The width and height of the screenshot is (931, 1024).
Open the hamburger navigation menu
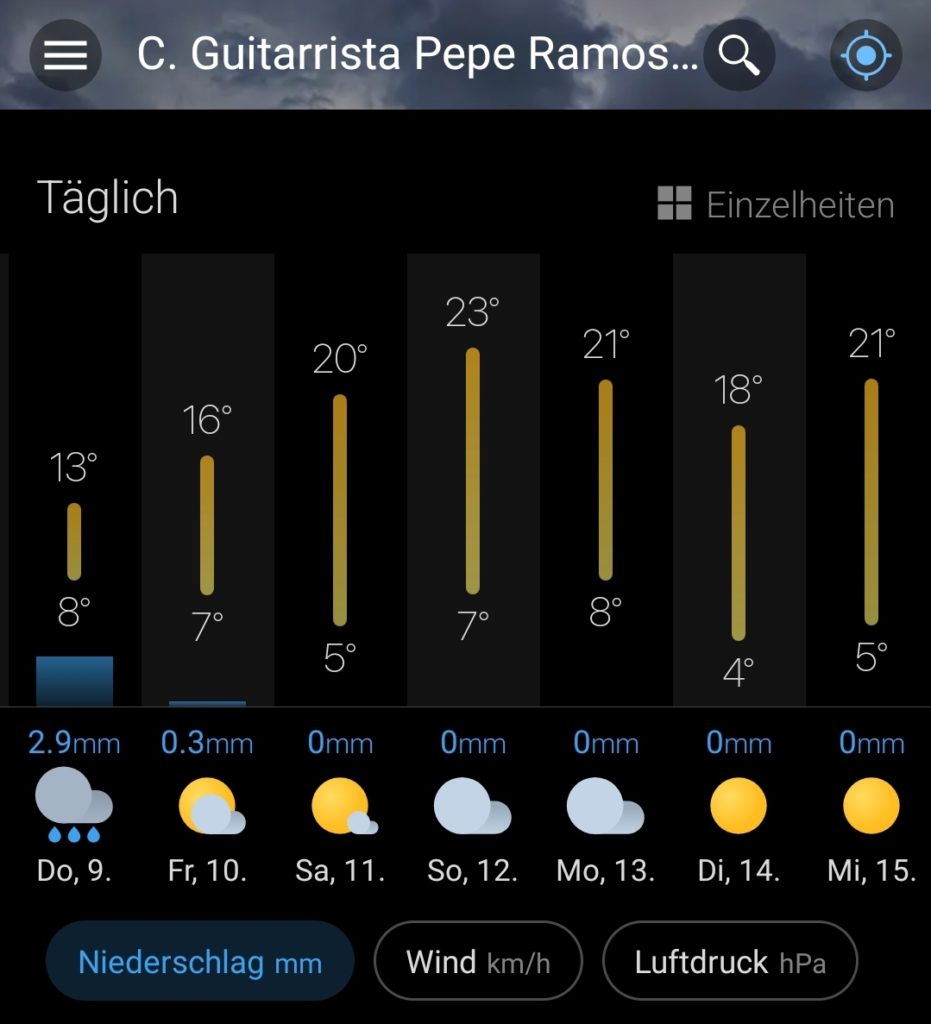(66, 55)
